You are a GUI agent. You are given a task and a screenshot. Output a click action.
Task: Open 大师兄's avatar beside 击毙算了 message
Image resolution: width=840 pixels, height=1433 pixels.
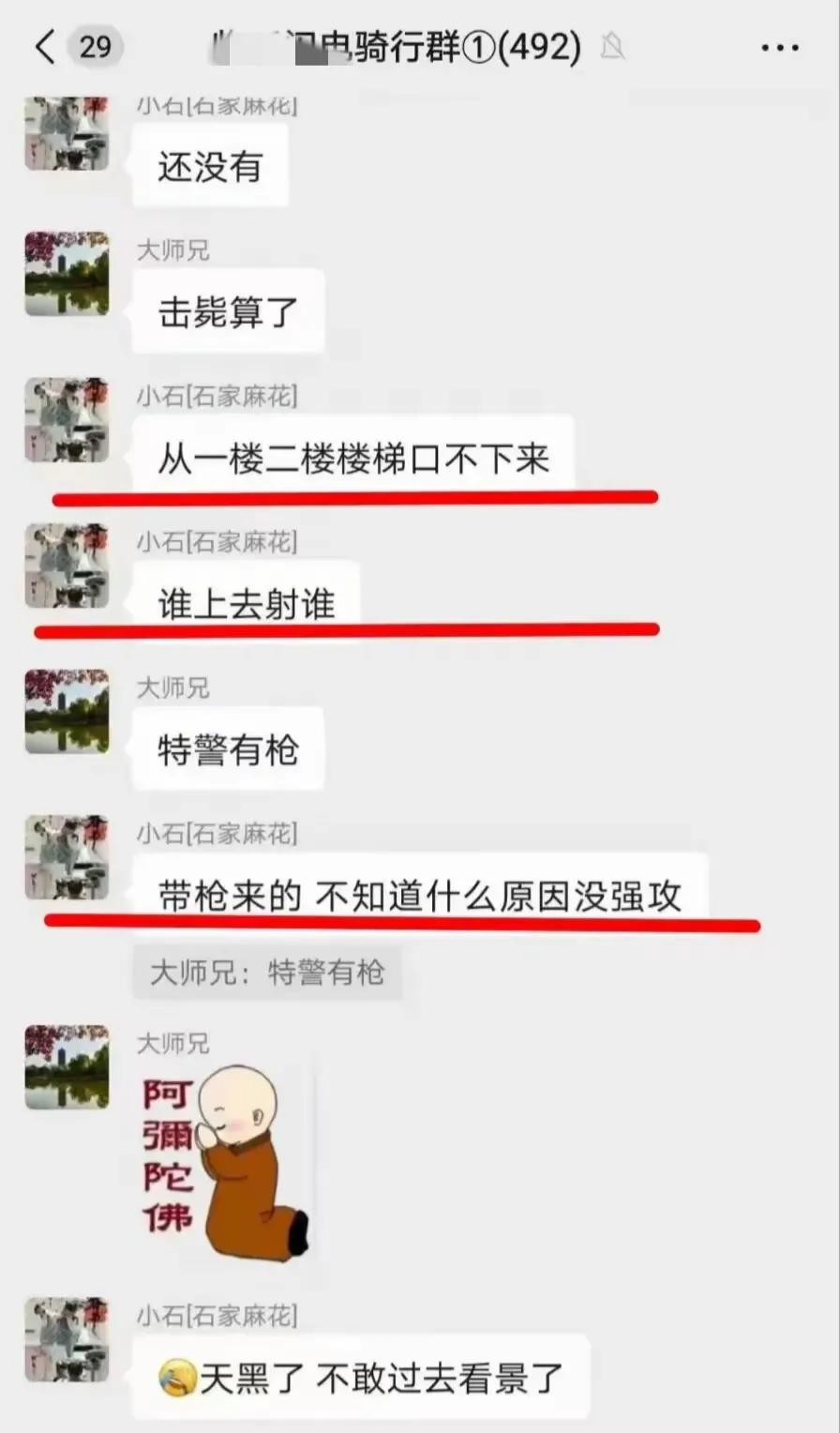(x=67, y=274)
